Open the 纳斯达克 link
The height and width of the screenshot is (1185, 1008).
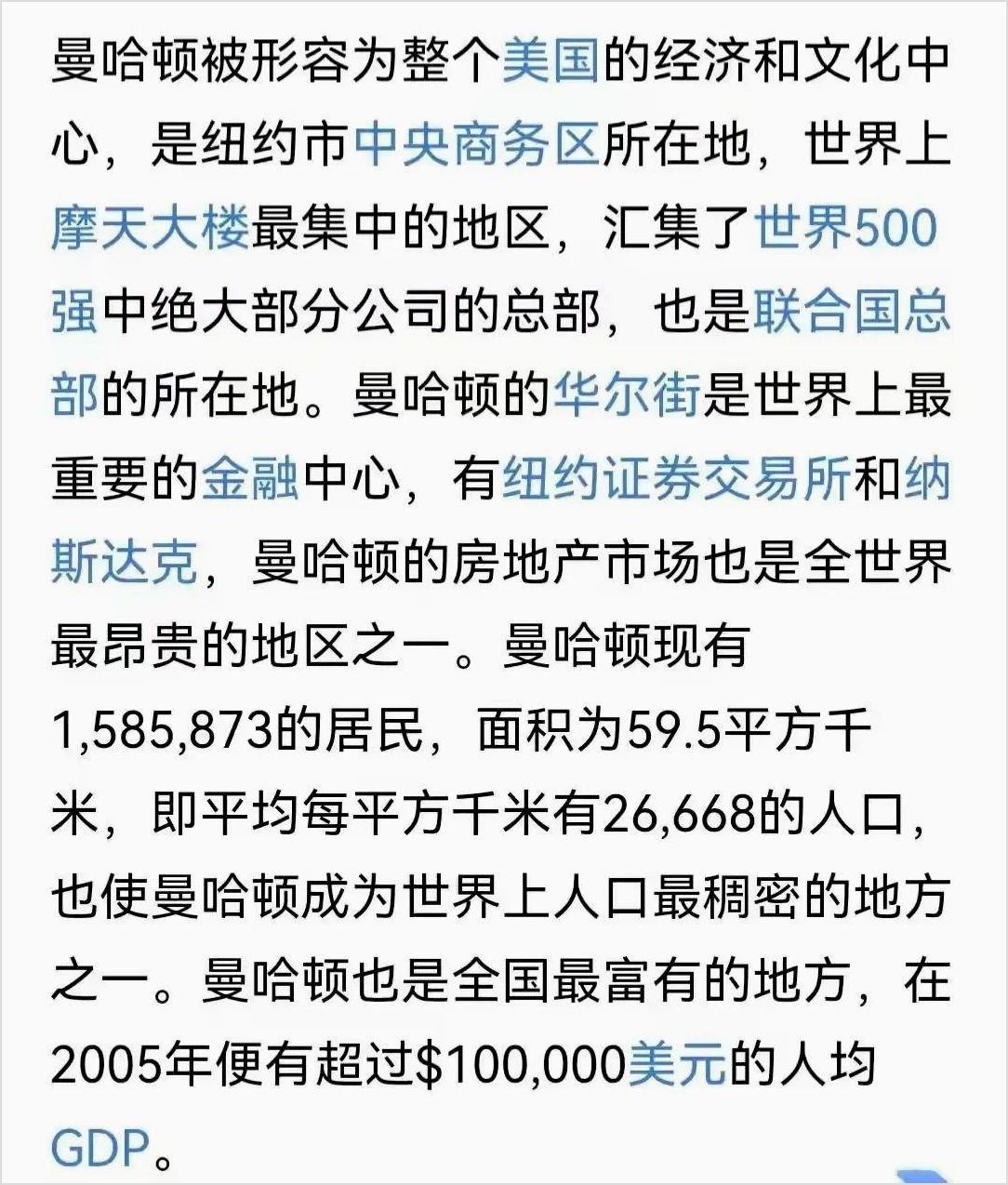point(125,563)
